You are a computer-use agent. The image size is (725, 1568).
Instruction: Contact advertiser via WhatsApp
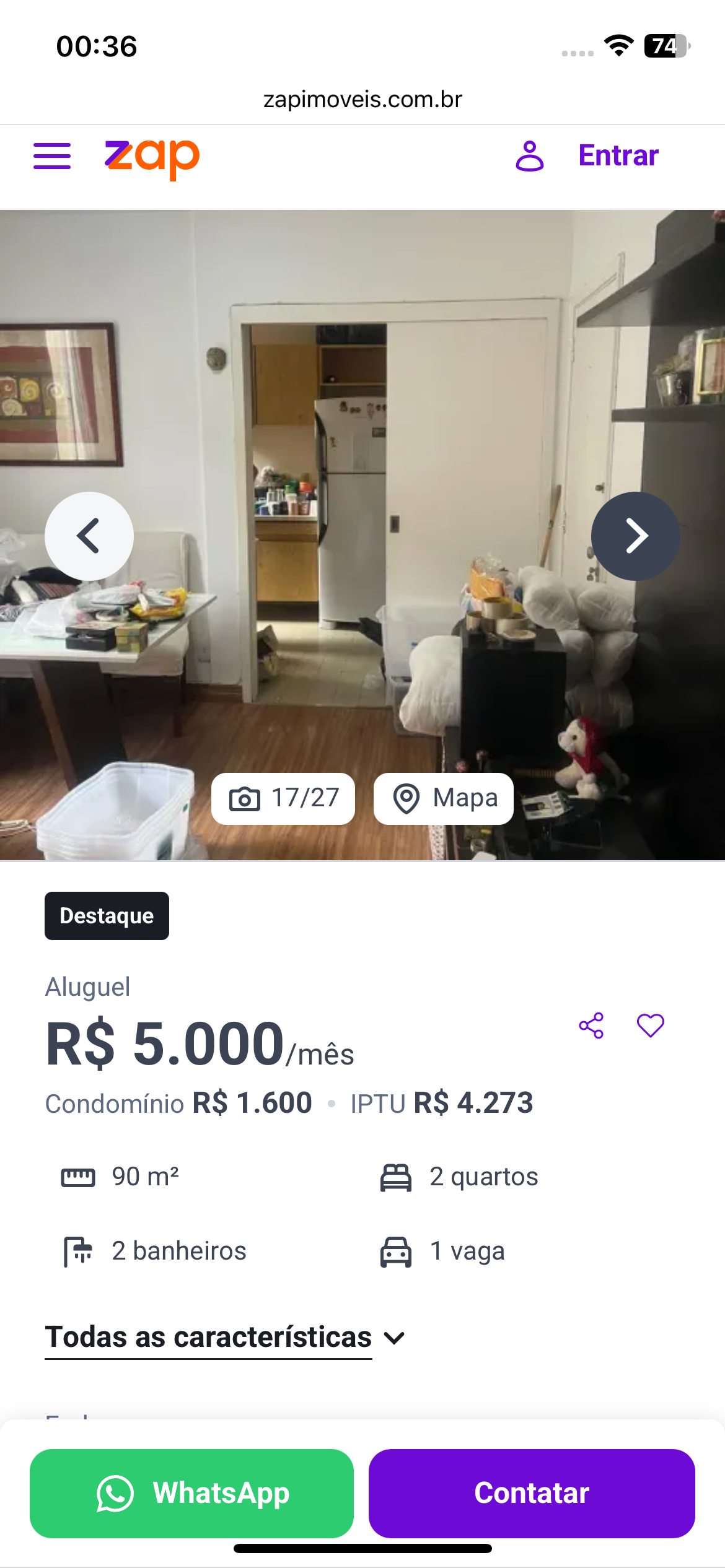pyautogui.click(x=192, y=1493)
